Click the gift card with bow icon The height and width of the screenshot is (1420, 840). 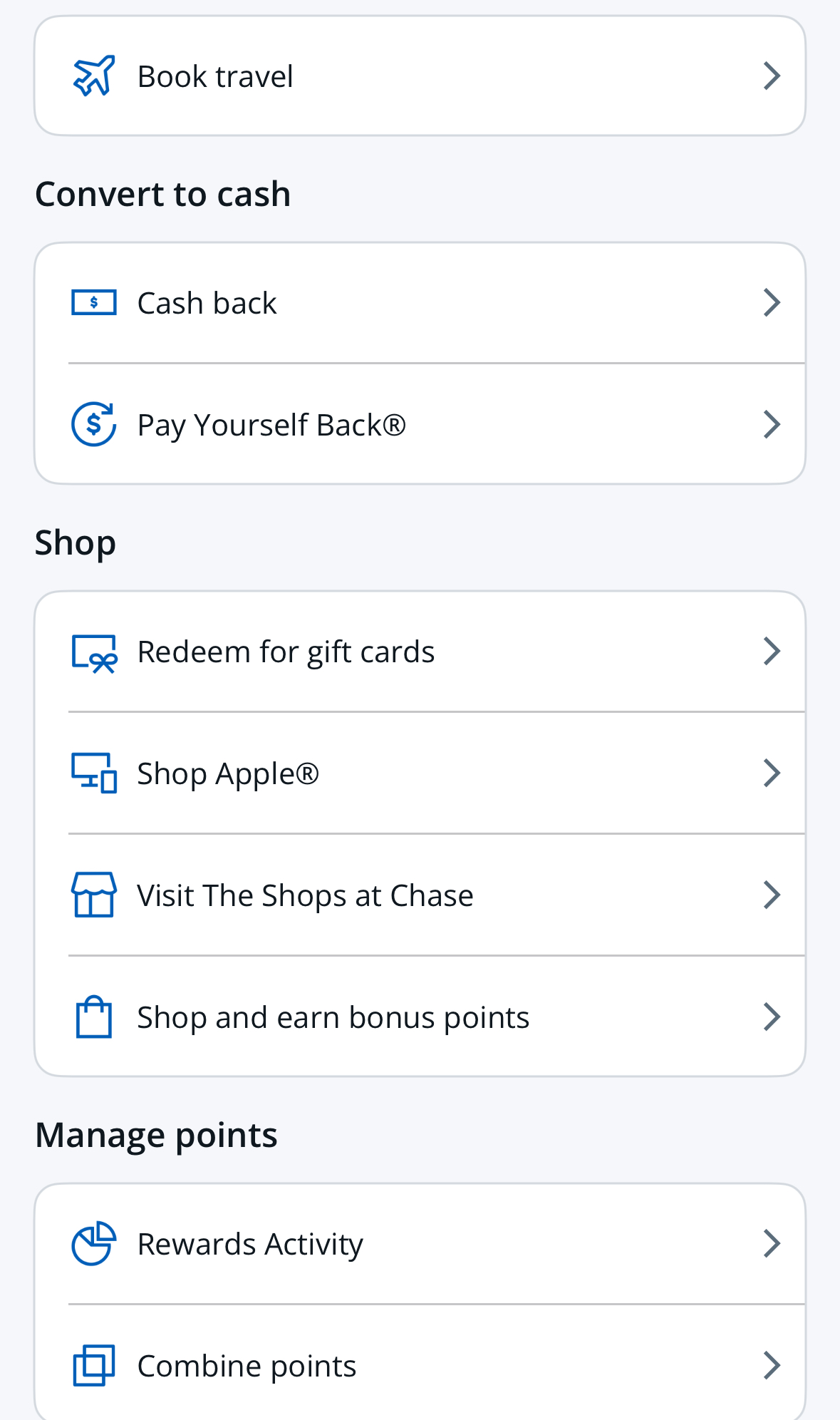pos(92,650)
